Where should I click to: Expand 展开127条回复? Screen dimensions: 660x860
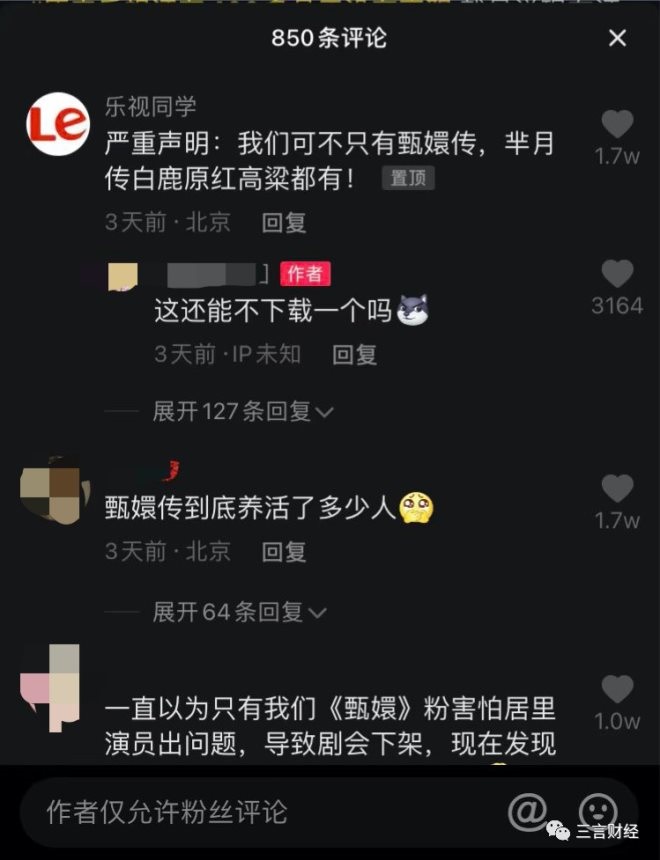click(x=242, y=411)
